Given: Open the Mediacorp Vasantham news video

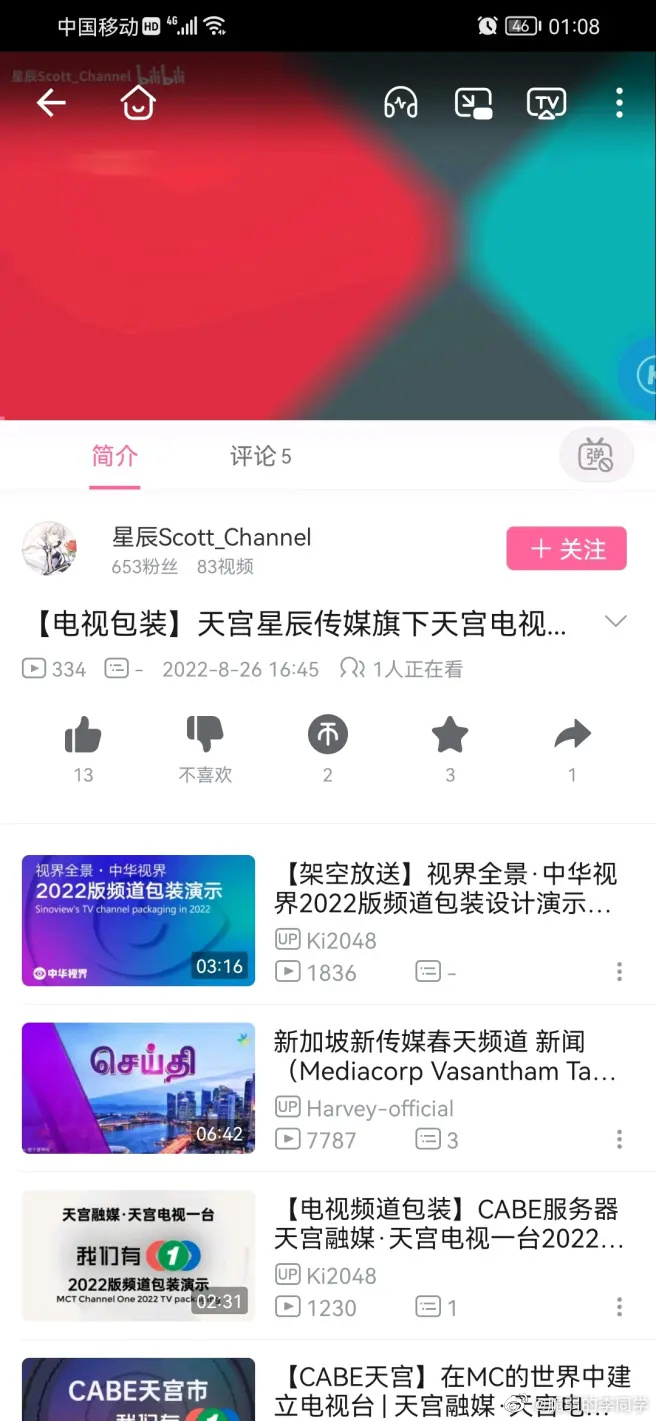Looking at the screenshot, I should [138, 1088].
